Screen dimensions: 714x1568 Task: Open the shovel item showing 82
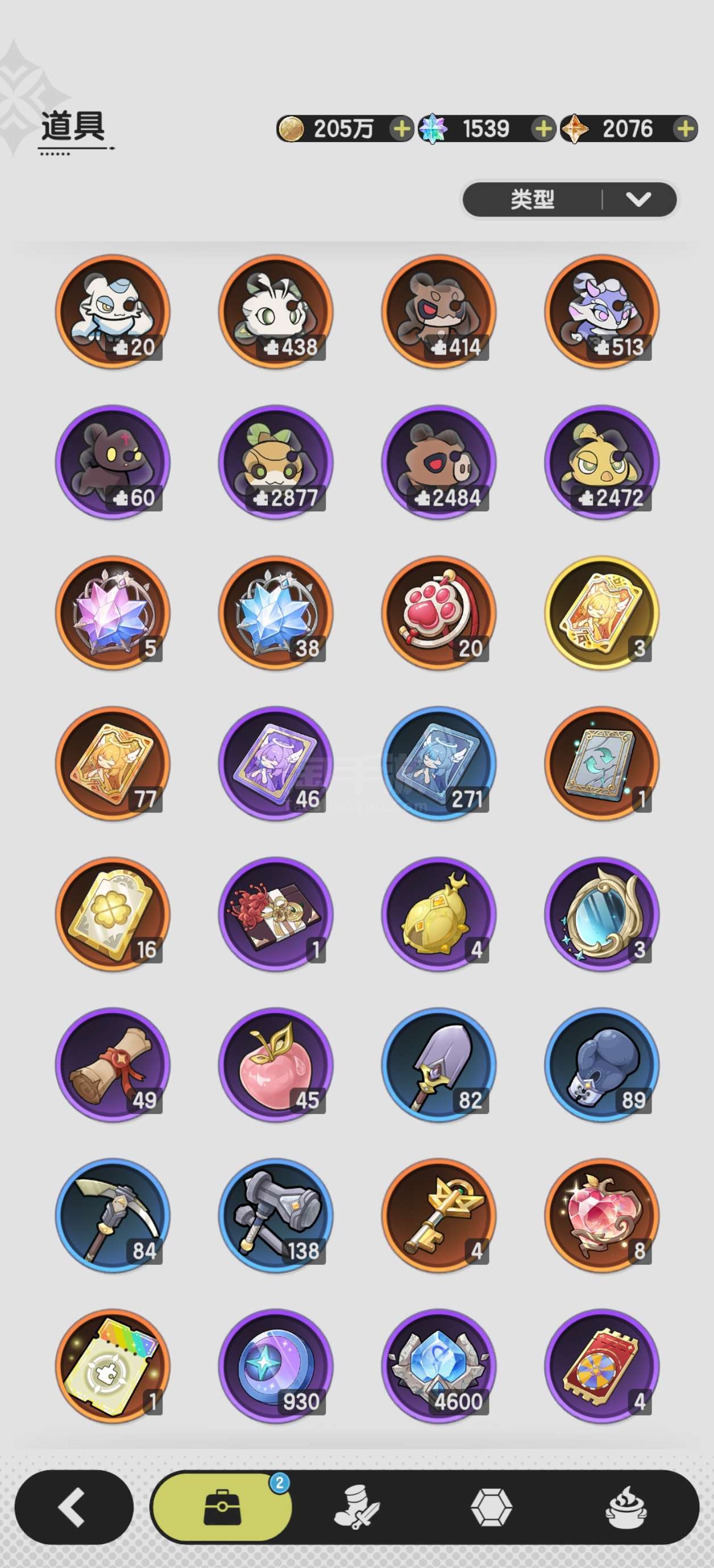439,1065
